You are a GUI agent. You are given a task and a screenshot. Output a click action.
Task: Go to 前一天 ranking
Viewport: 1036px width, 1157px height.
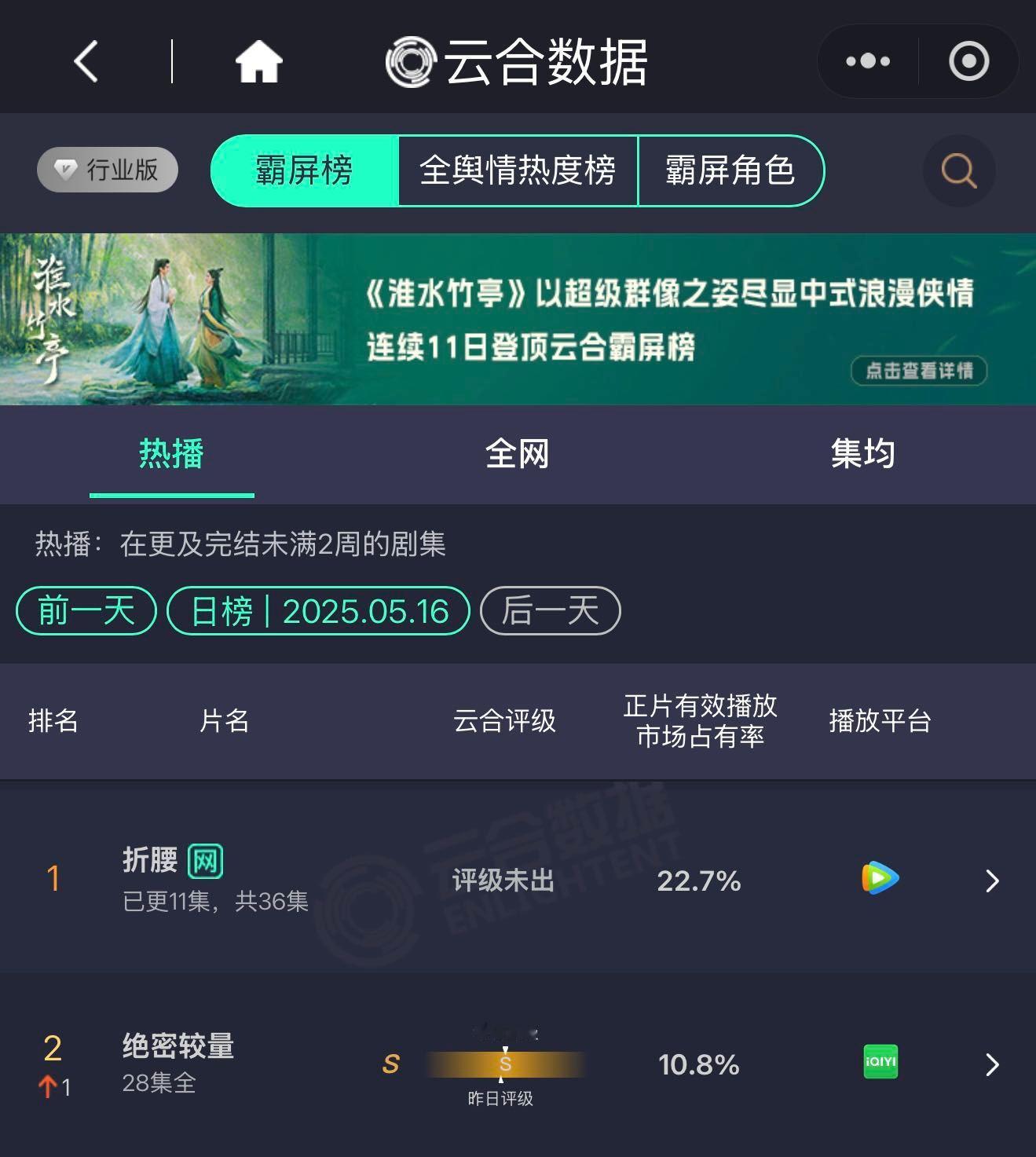pyautogui.click(x=86, y=610)
